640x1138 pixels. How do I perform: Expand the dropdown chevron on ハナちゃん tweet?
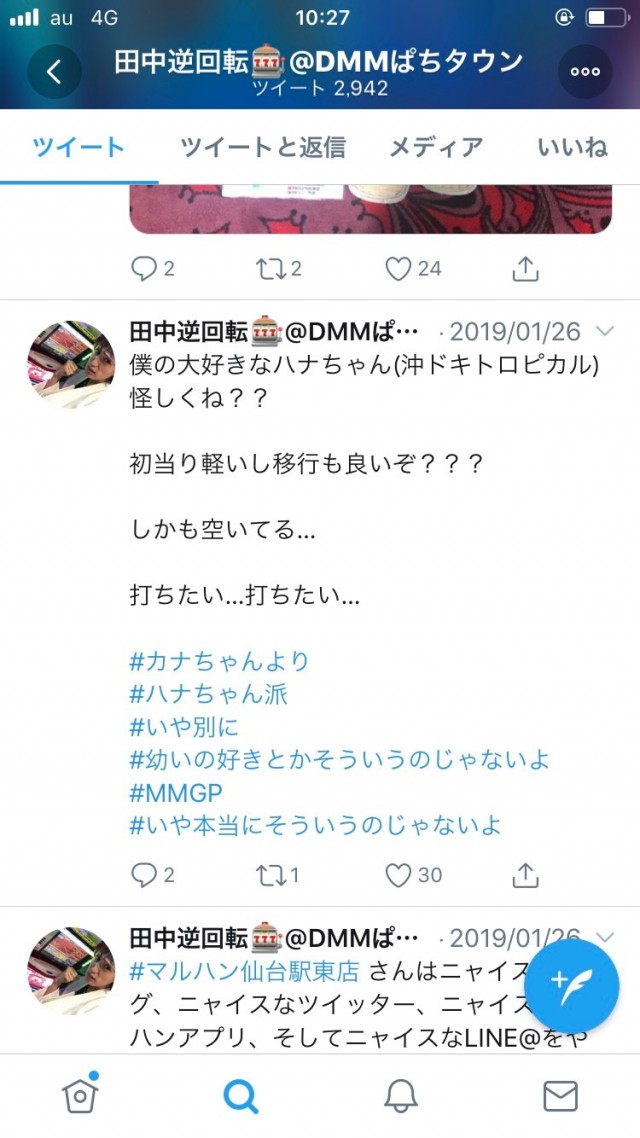coord(604,332)
